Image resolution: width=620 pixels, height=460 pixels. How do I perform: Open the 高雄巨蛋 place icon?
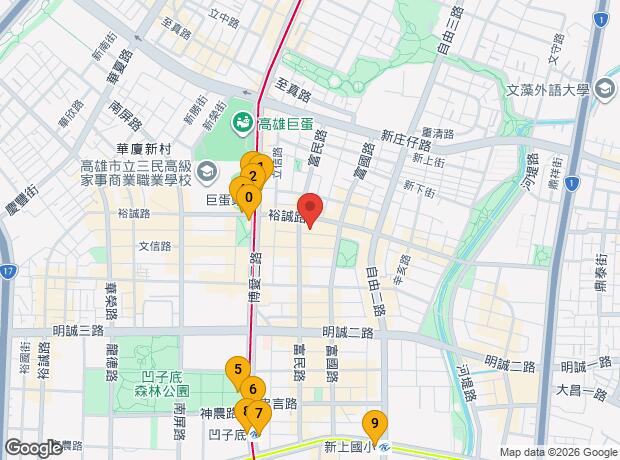click(242, 124)
